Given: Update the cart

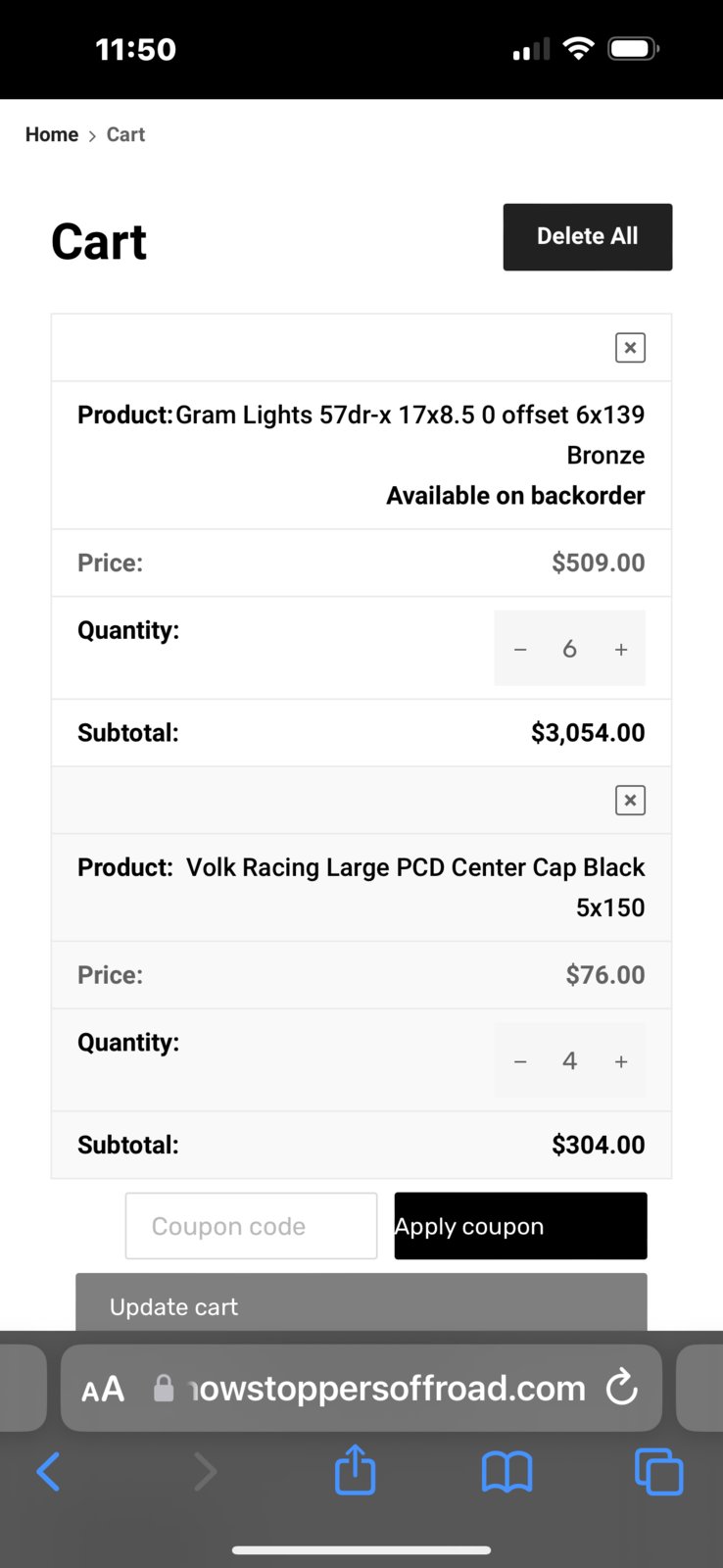Looking at the screenshot, I should coord(361,1302).
